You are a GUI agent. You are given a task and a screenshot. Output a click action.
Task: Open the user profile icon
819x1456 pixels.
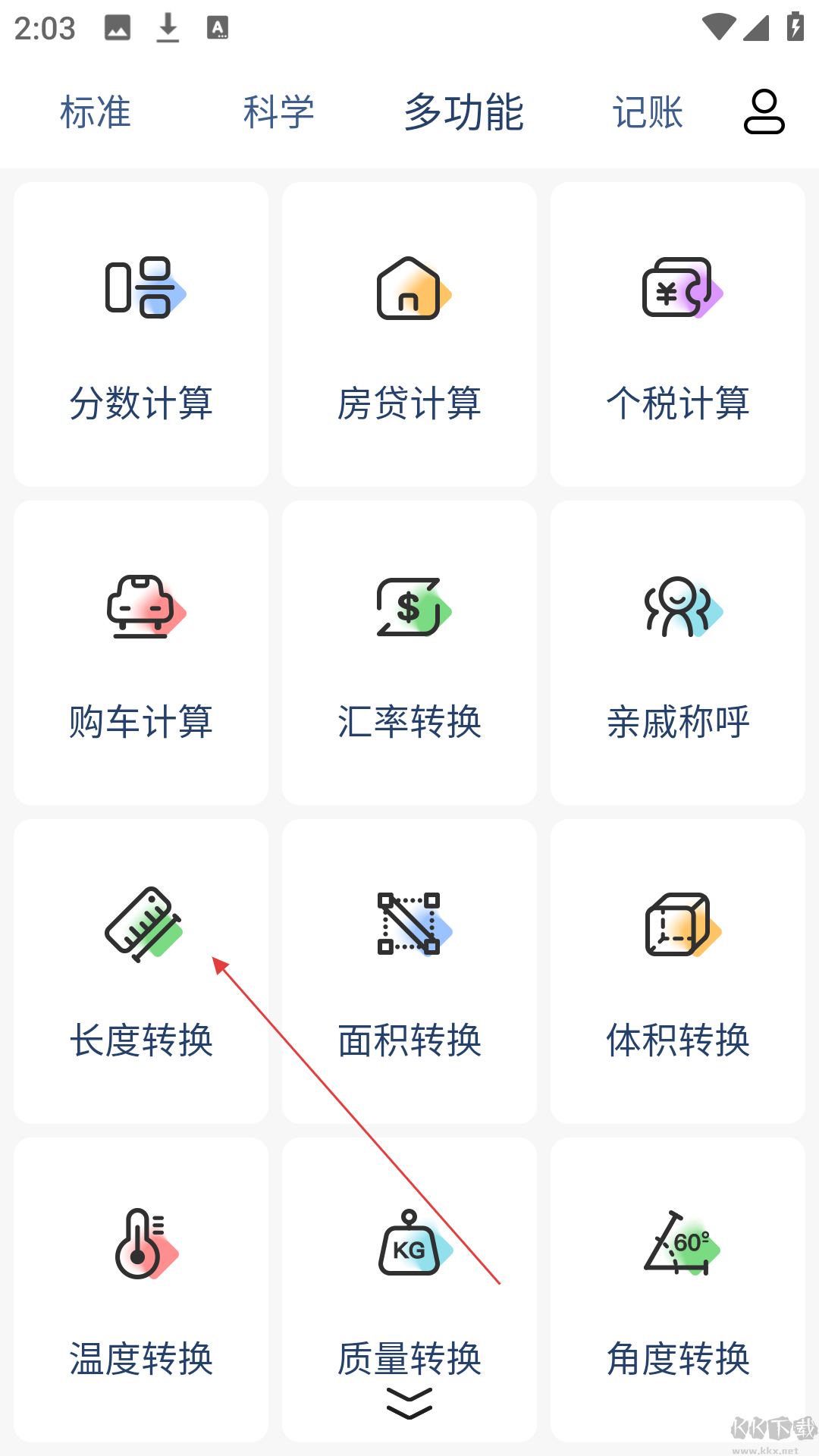pos(764,112)
